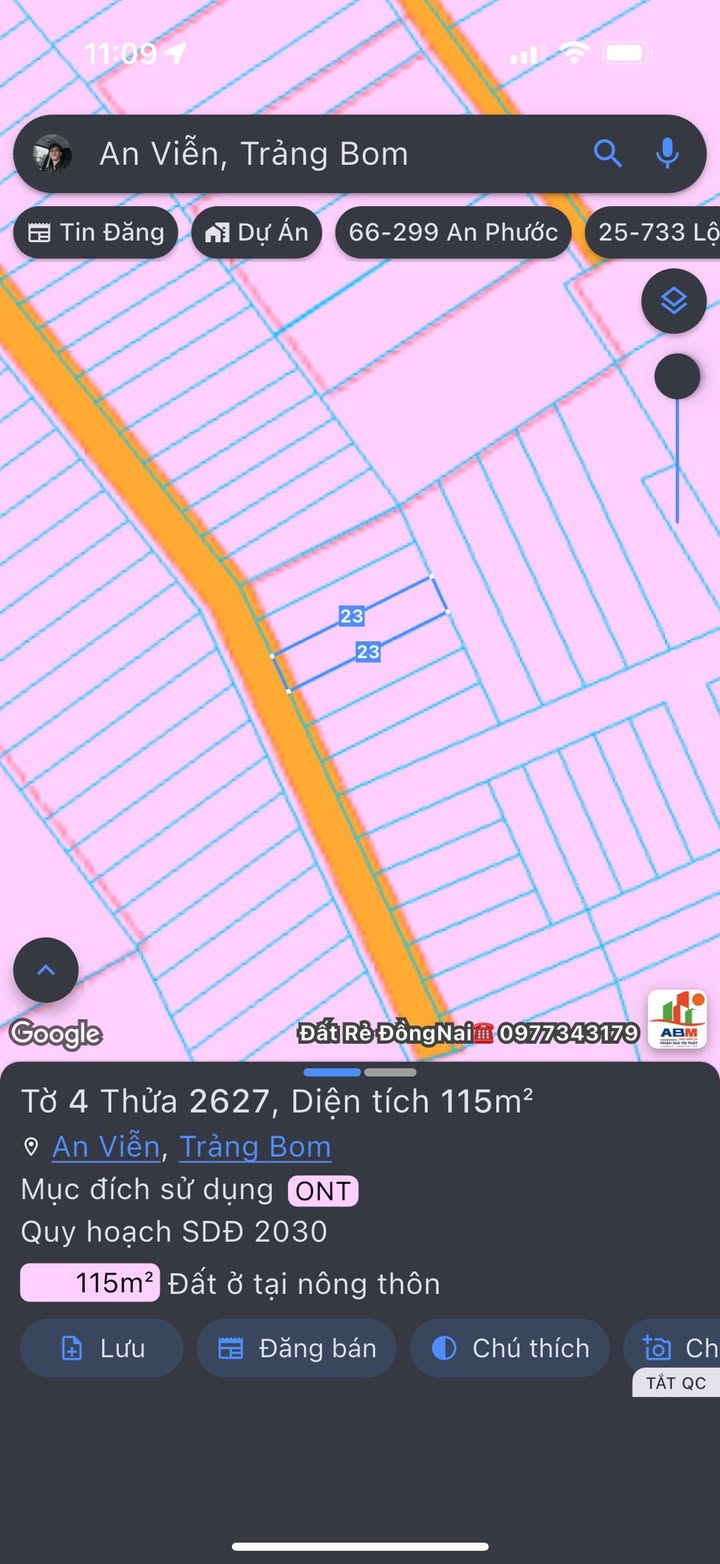720x1564 pixels.
Task: Tap the An Viễn, Trảng Bom search field
Action: 300,153
